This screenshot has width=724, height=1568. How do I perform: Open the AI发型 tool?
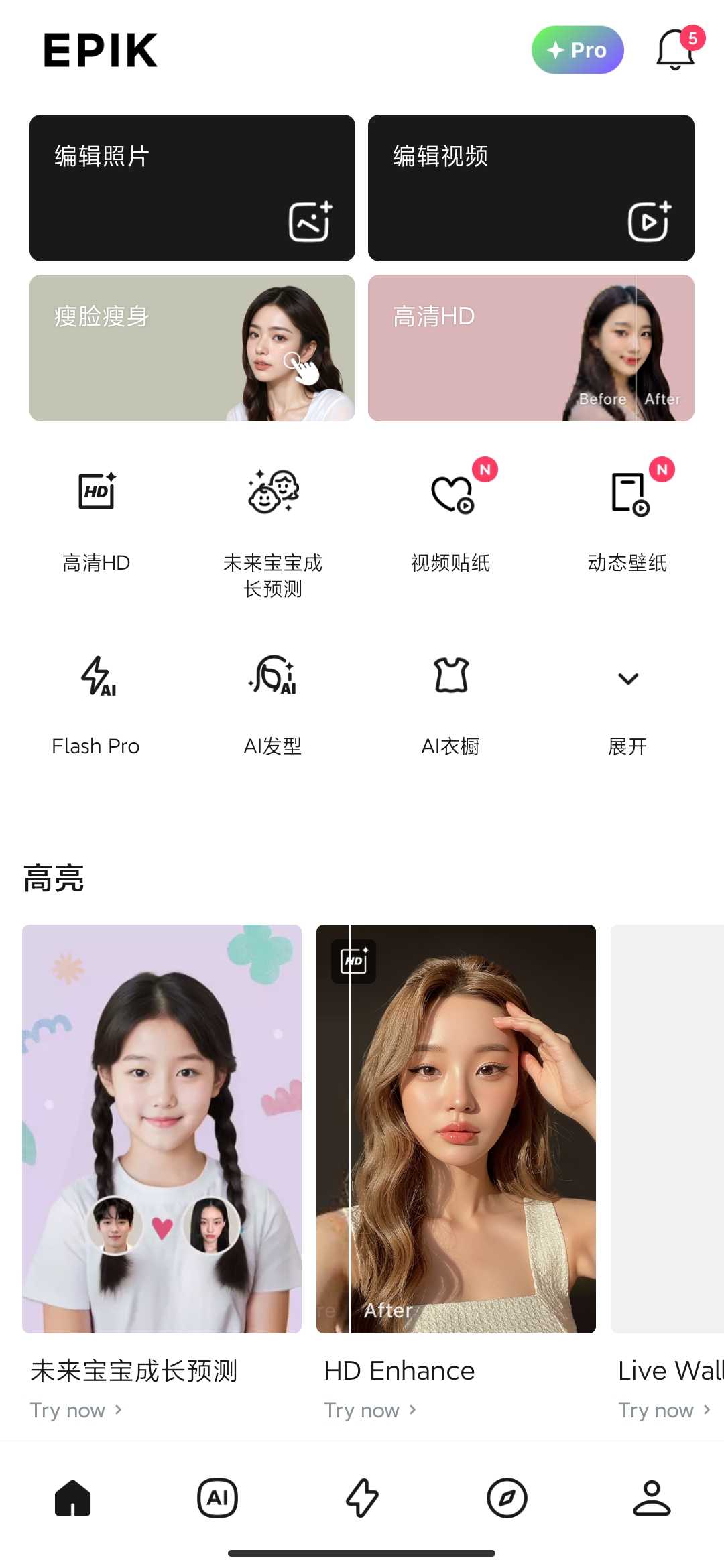(x=273, y=677)
